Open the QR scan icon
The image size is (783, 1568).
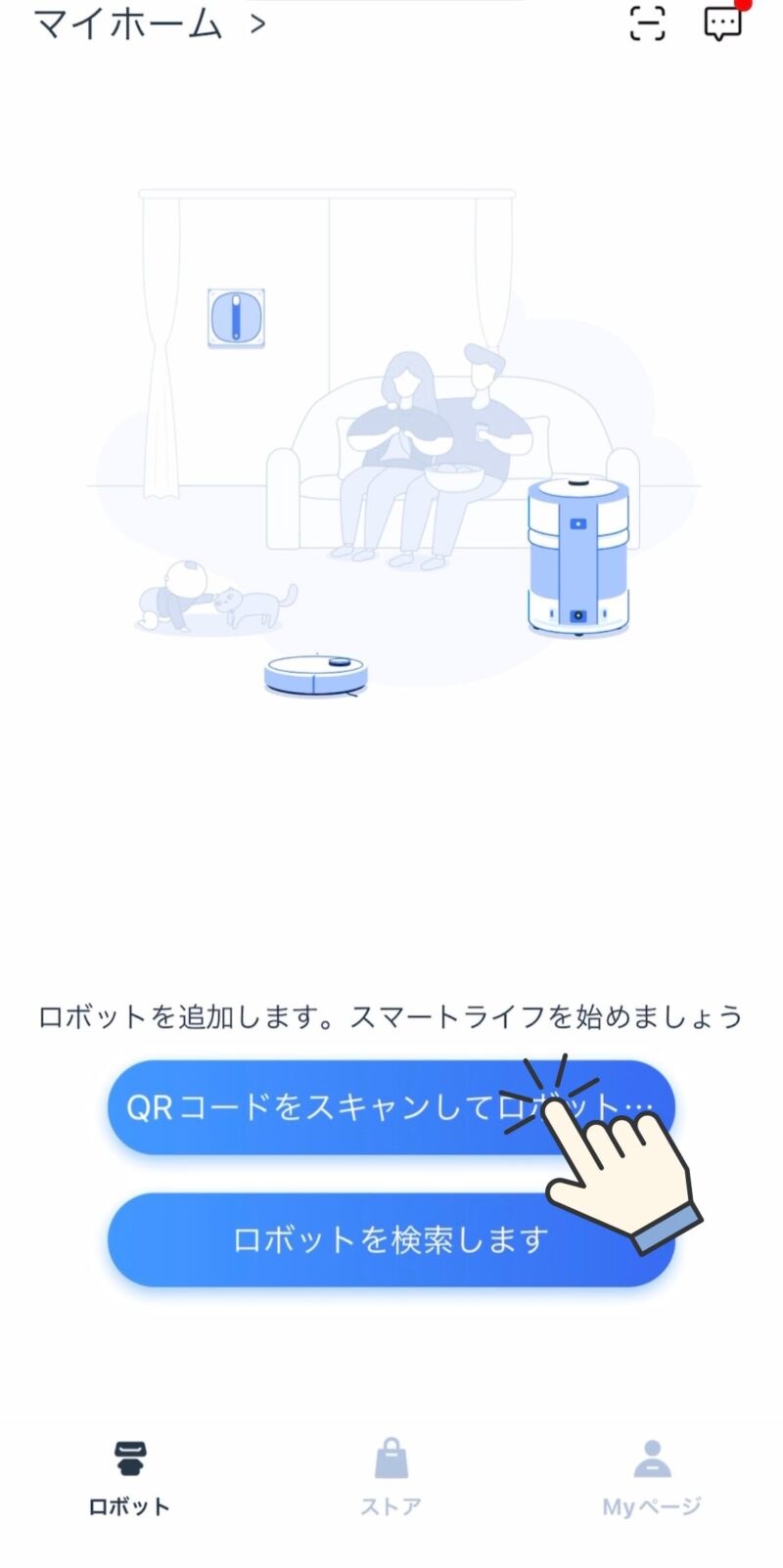(647, 22)
